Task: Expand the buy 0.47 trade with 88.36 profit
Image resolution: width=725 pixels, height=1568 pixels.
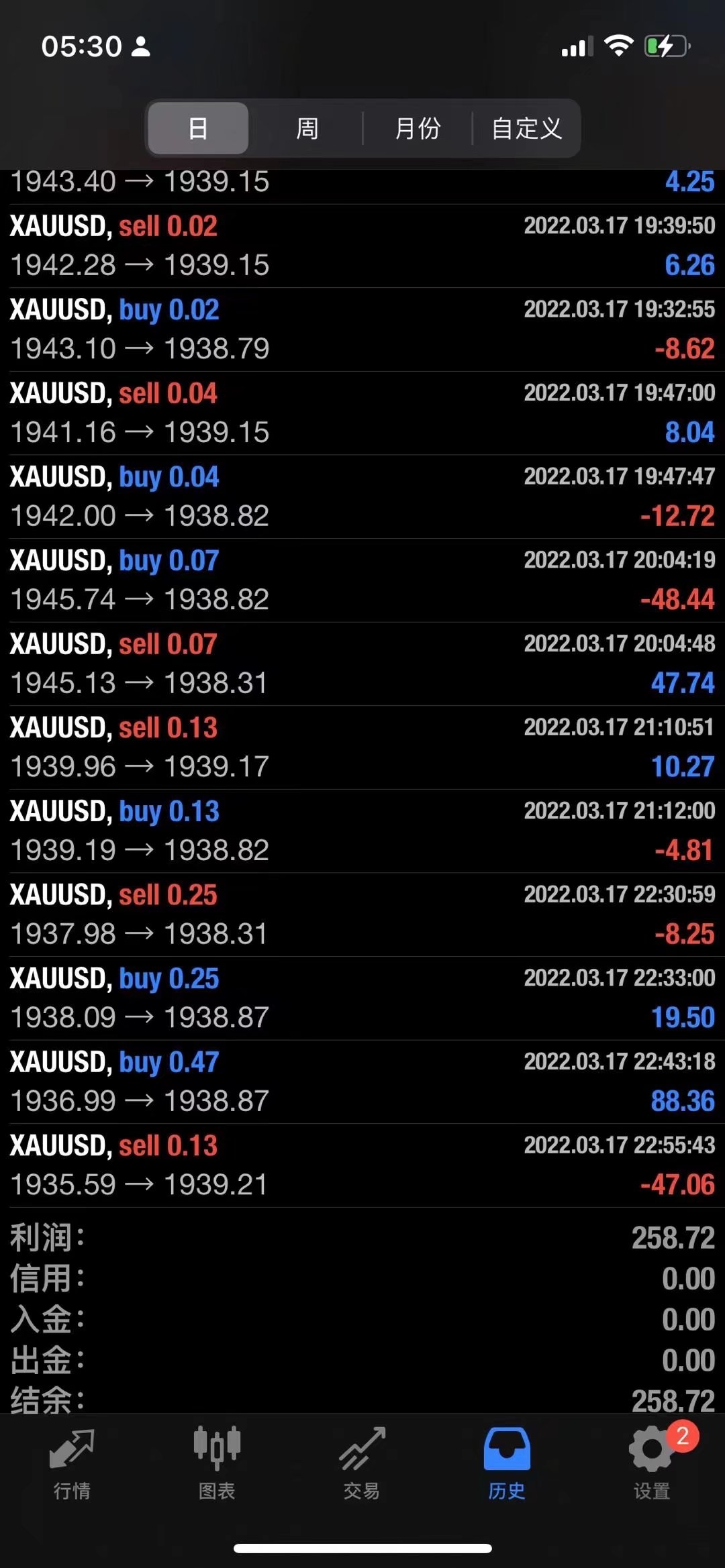Action: click(x=362, y=1082)
